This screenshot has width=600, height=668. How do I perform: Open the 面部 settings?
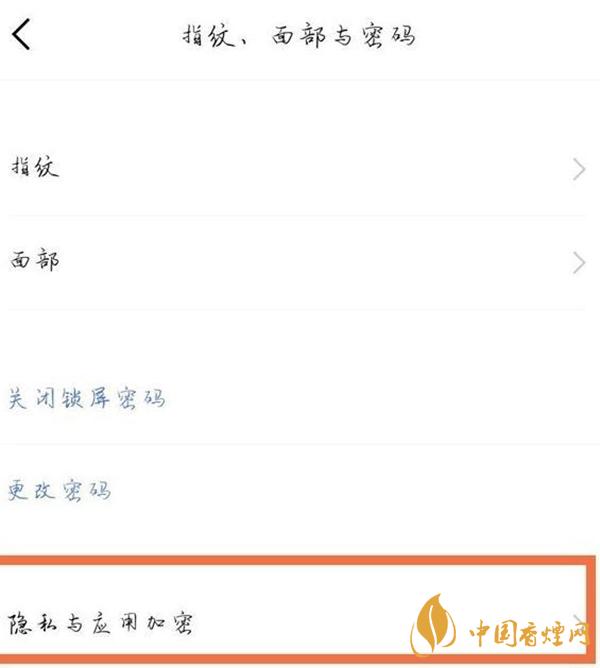coord(300,262)
